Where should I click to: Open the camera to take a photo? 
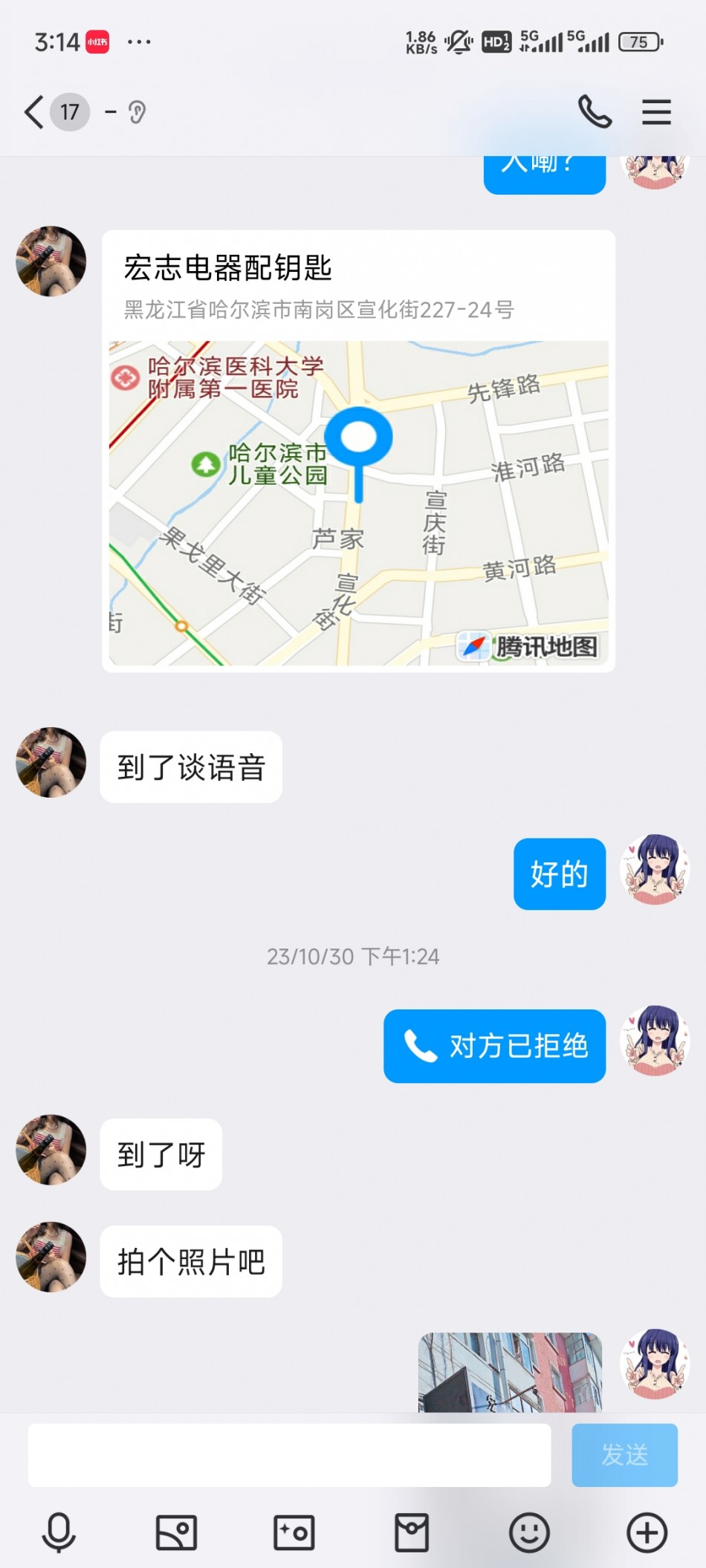[294, 1532]
